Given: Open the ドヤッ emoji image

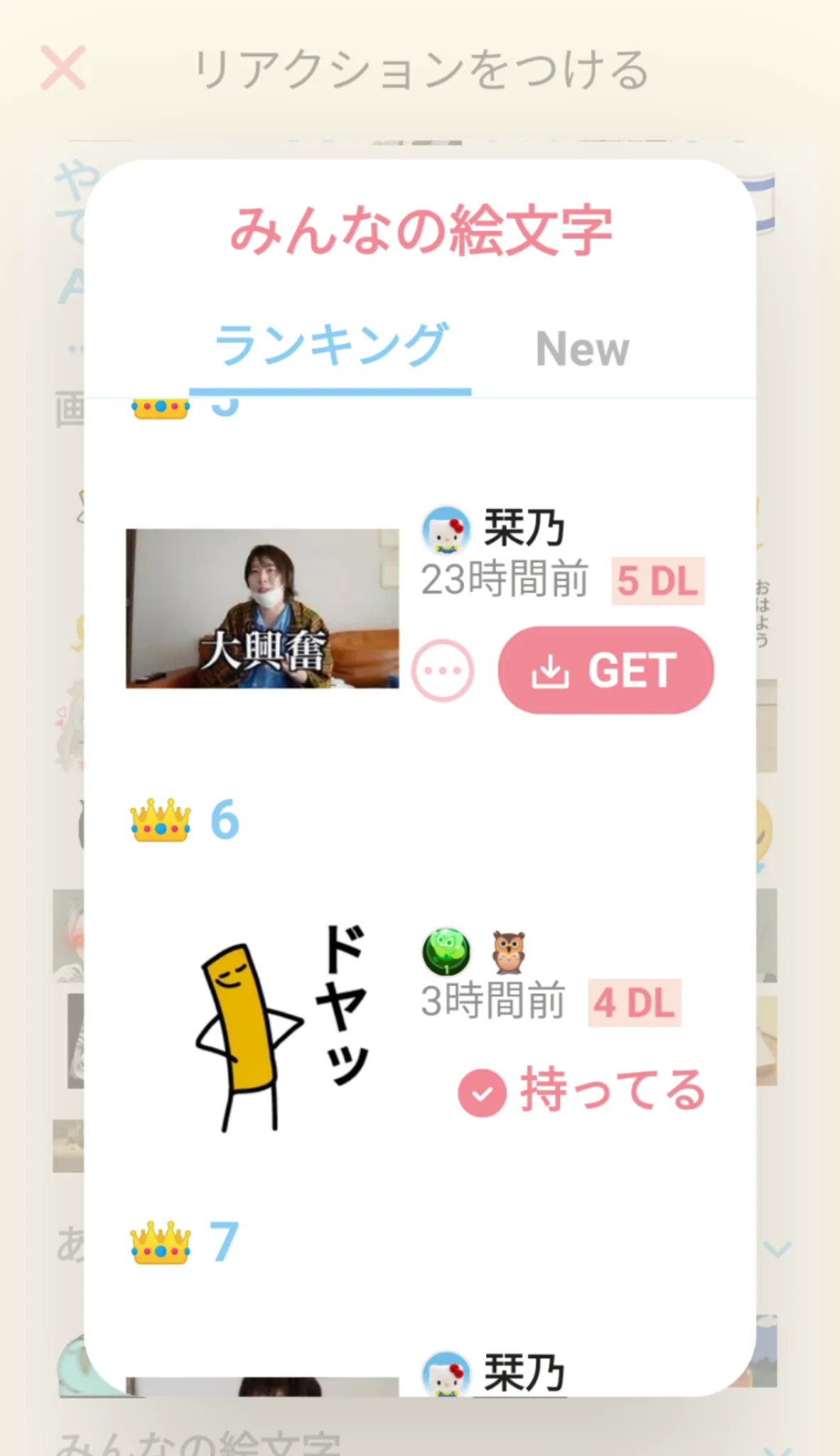Looking at the screenshot, I should [283, 1028].
